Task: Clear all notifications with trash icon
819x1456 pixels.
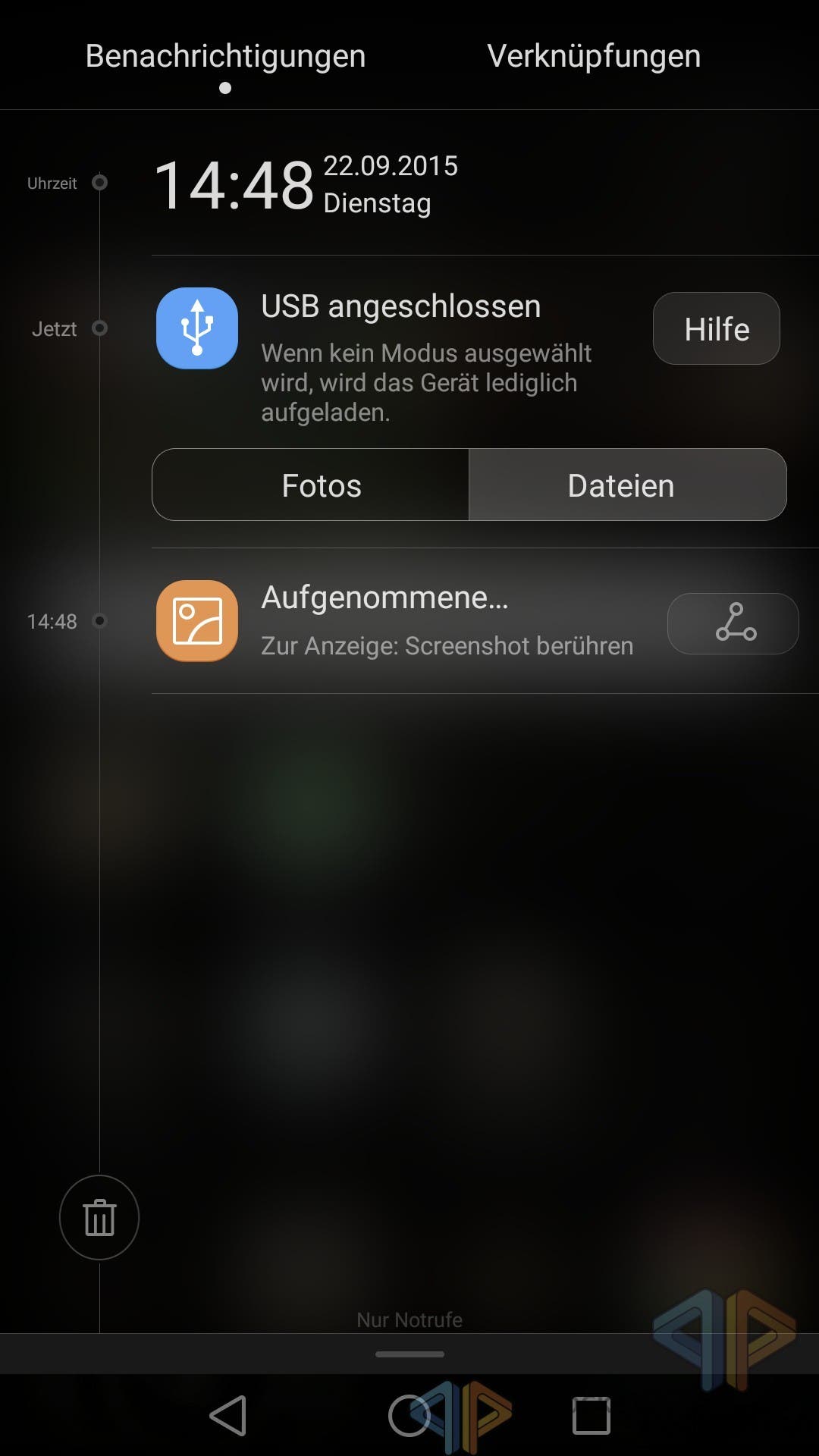Action: point(99,1217)
